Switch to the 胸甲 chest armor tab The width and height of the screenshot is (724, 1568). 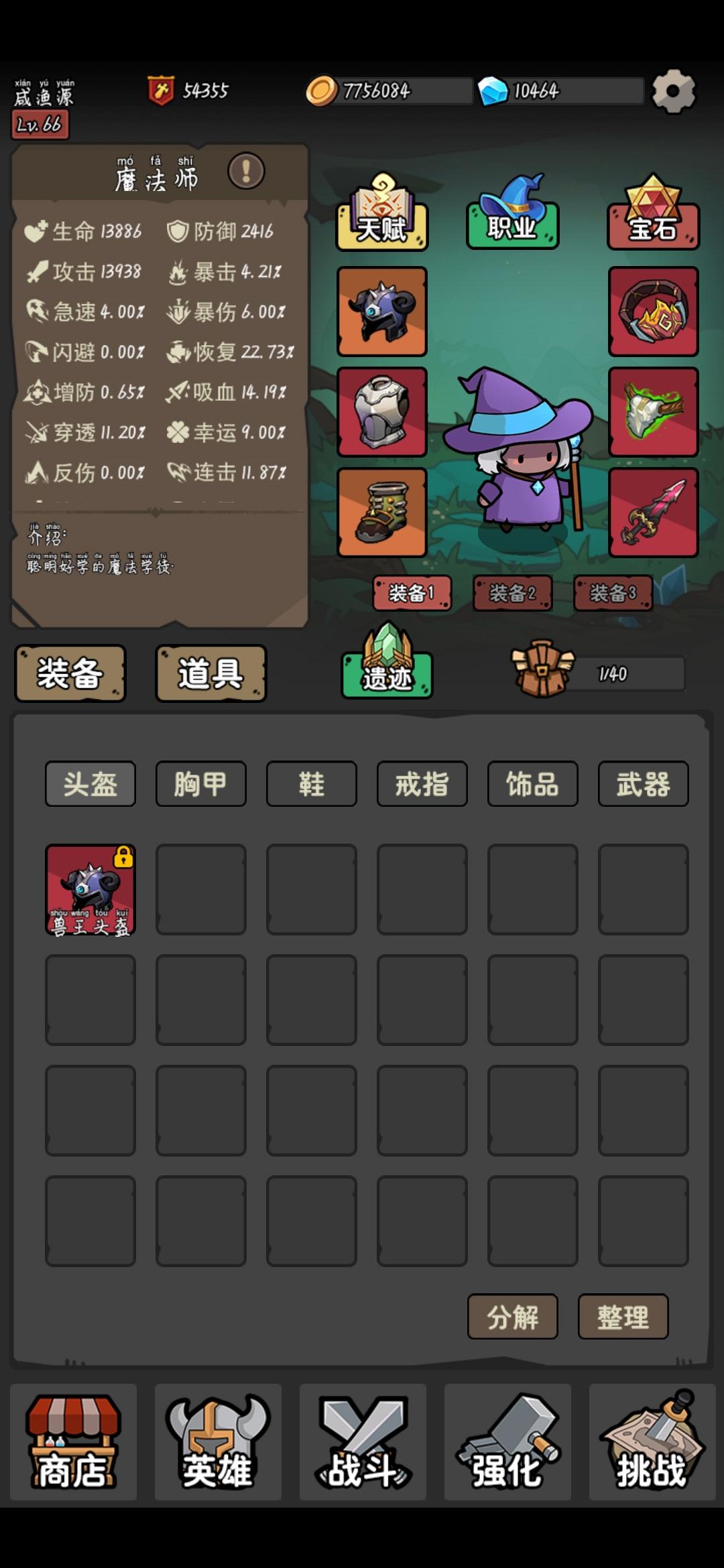tap(200, 784)
